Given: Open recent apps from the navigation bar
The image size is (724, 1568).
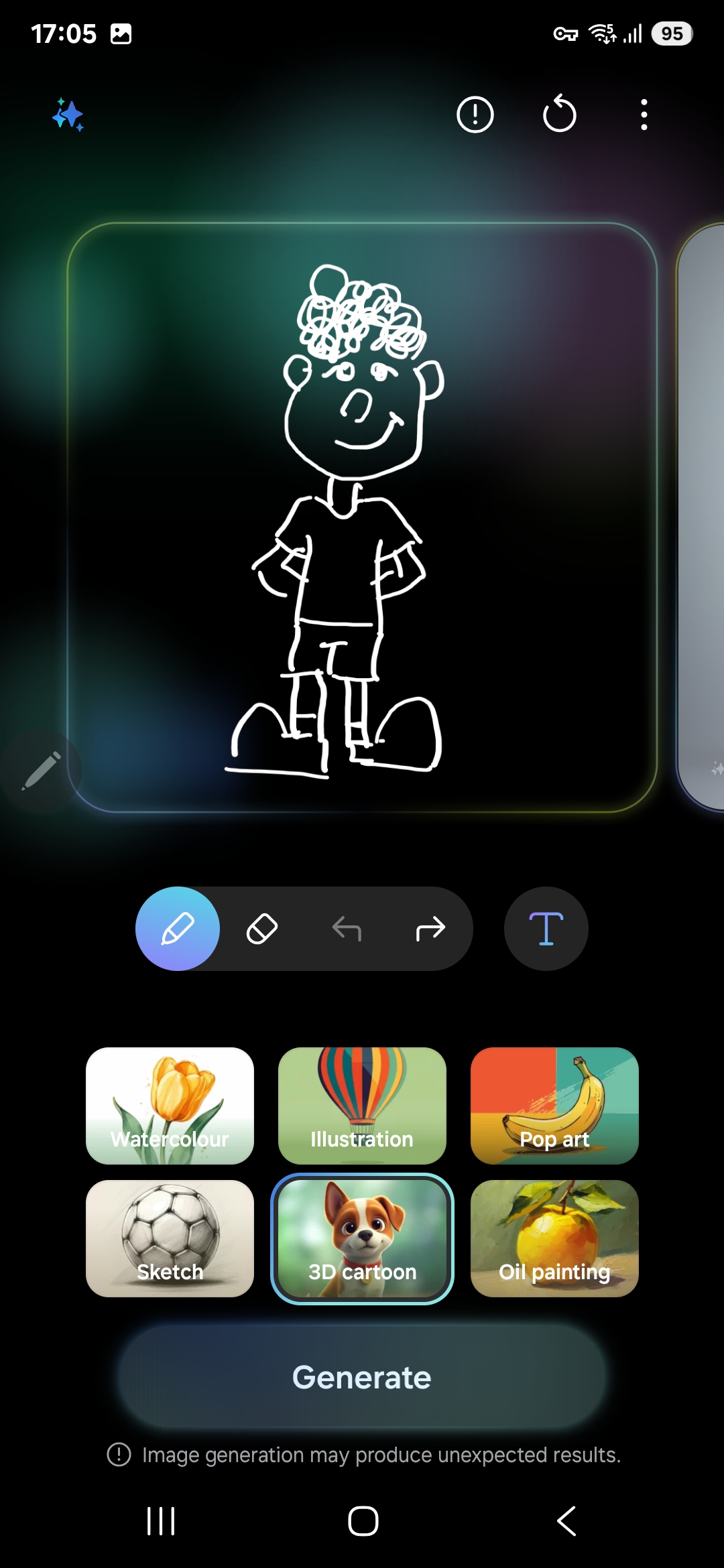Looking at the screenshot, I should pyautogui.click(x=161, y=1520).
